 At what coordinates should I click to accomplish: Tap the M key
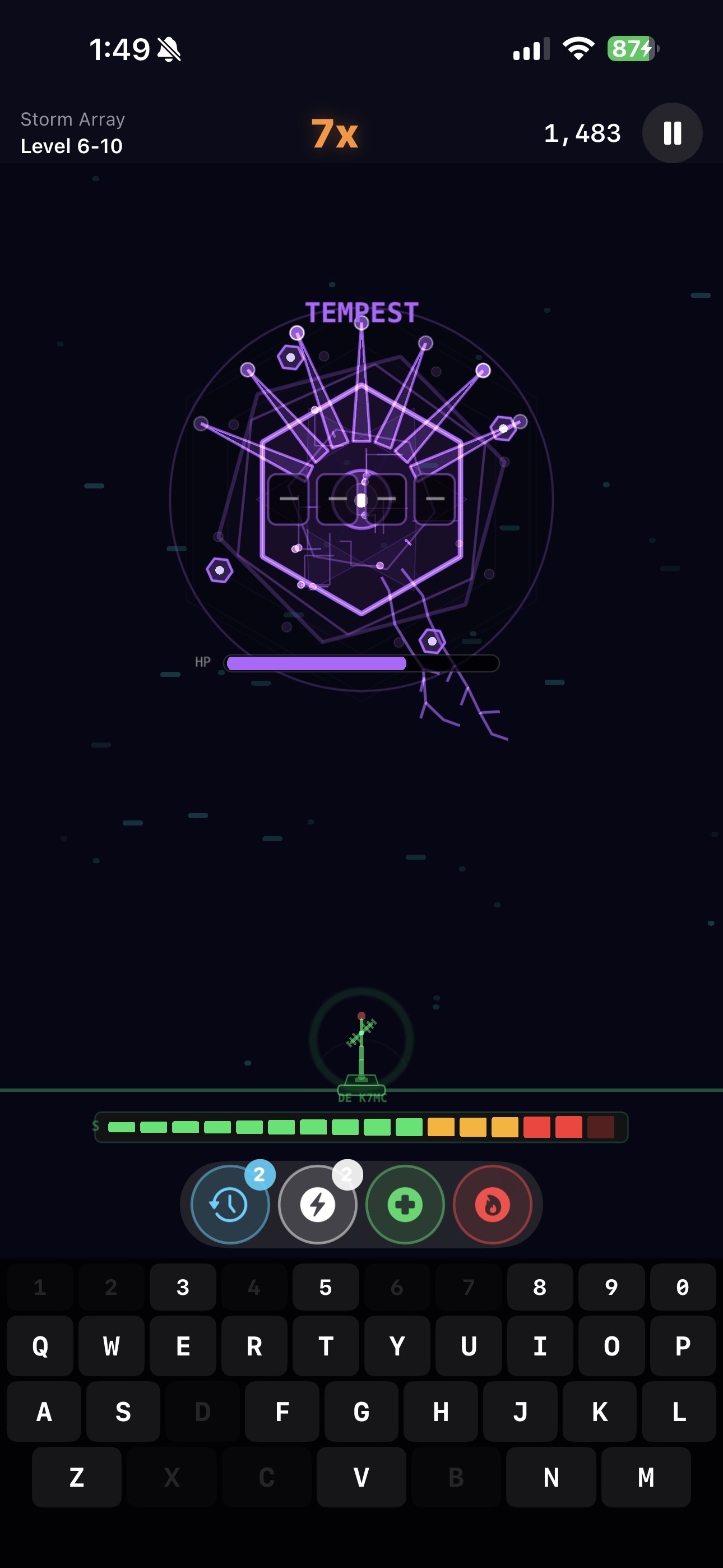pyautogui.click(x=646, y=1477)
